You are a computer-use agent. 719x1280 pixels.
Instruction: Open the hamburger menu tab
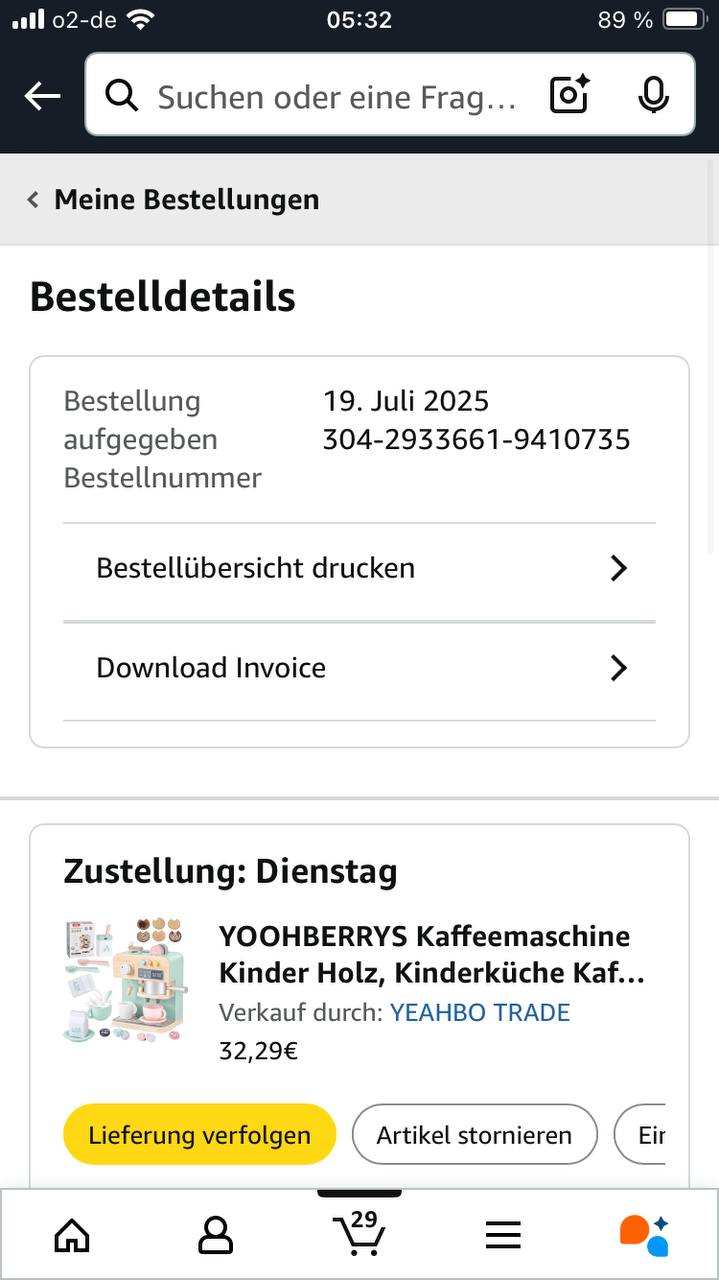[503, 1236]
